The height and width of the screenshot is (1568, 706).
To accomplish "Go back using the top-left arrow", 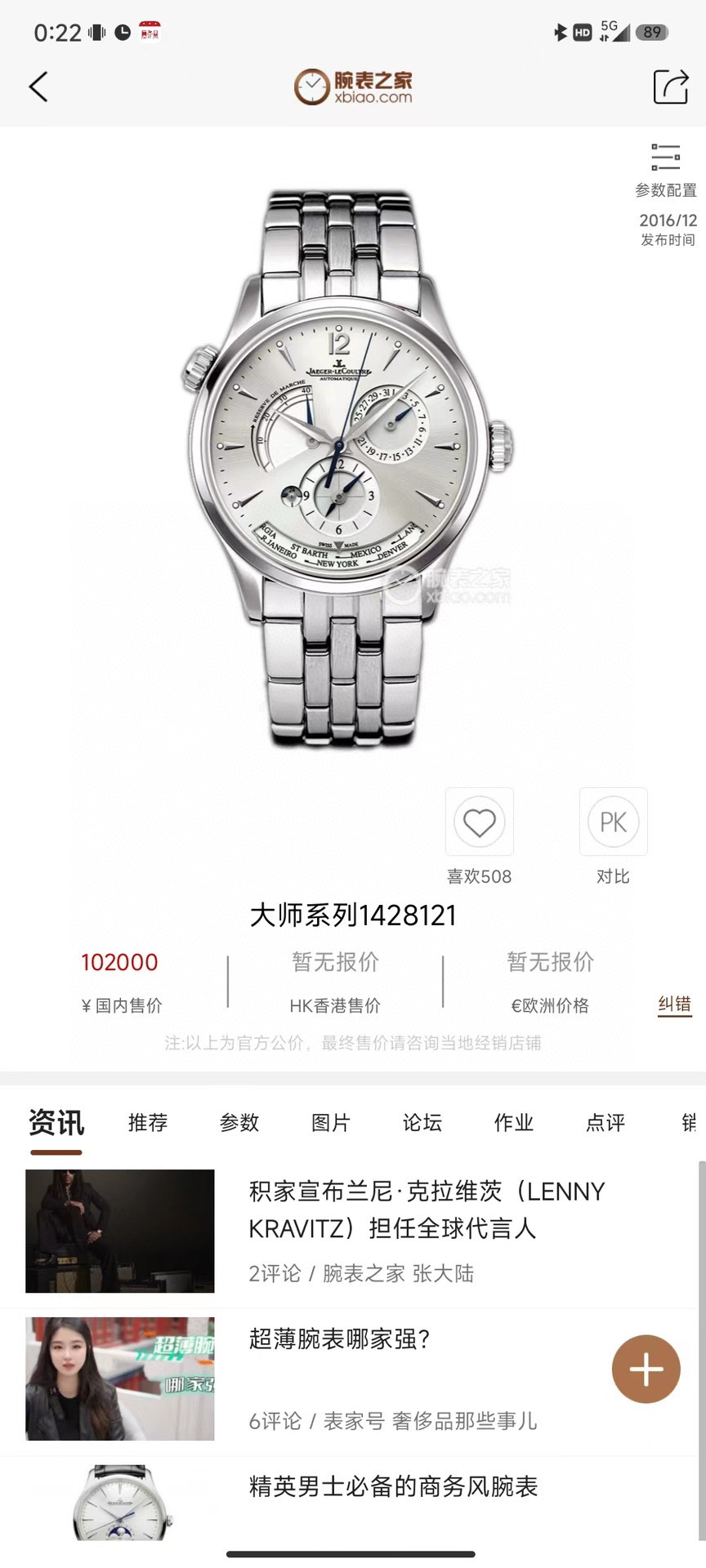I will [x=38, y=87].
